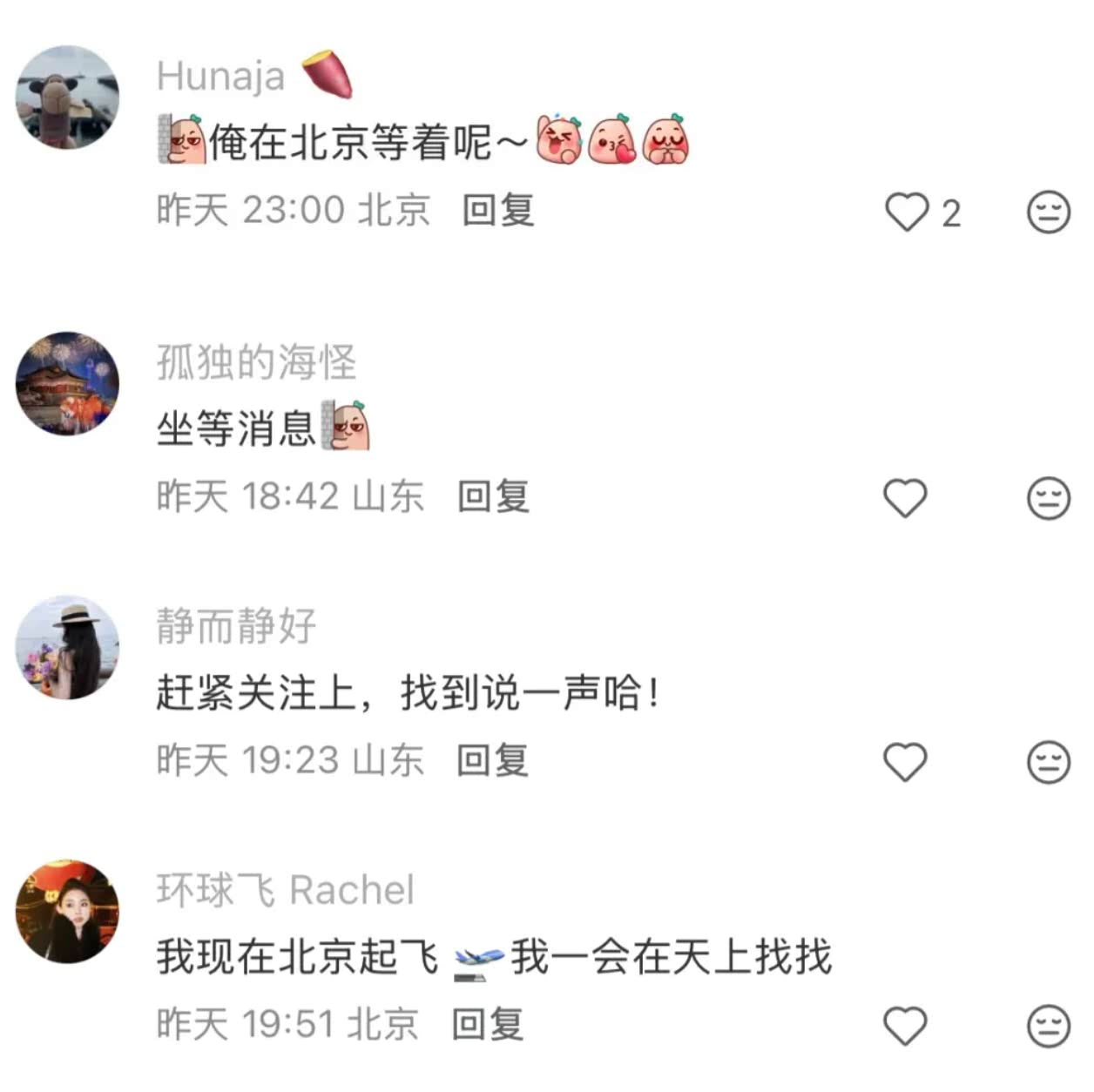Dislike the comment by 孤独的海怪
Image resolution: width=1094 pixels, height=1092 pixels.
pyautogui.click(x=1048, y=498)
